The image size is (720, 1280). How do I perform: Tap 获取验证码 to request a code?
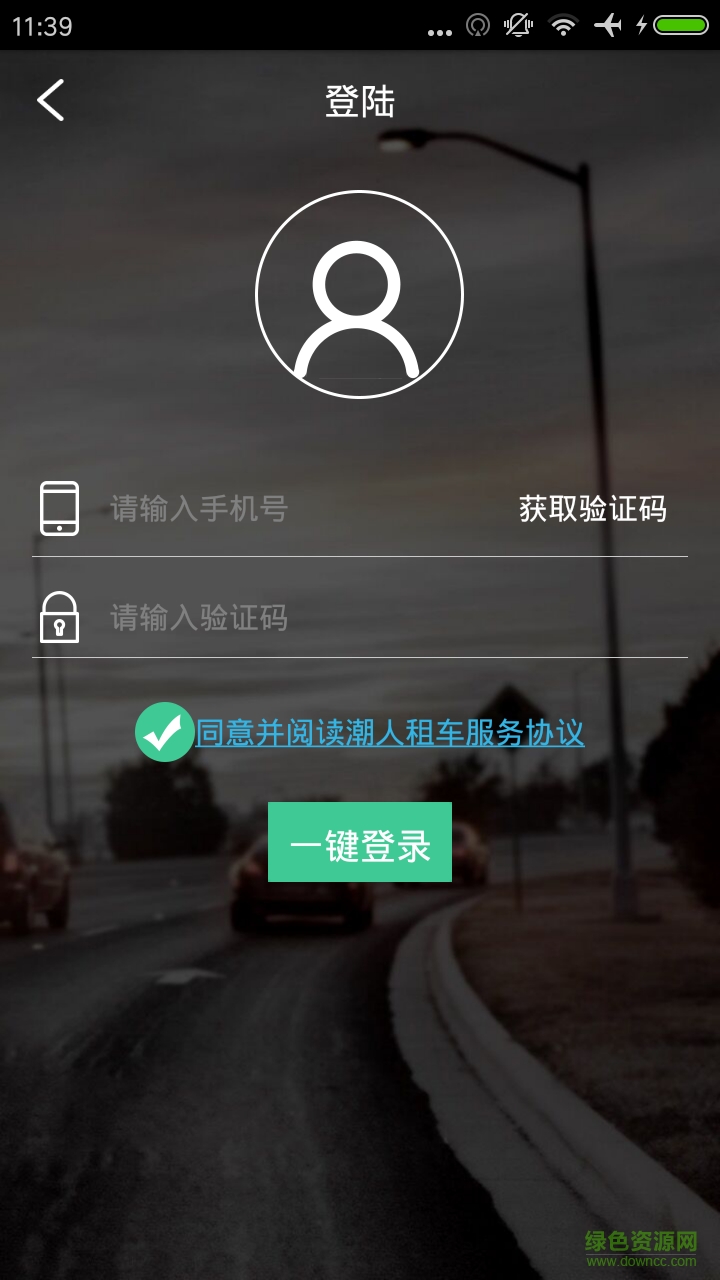point(594,509)
